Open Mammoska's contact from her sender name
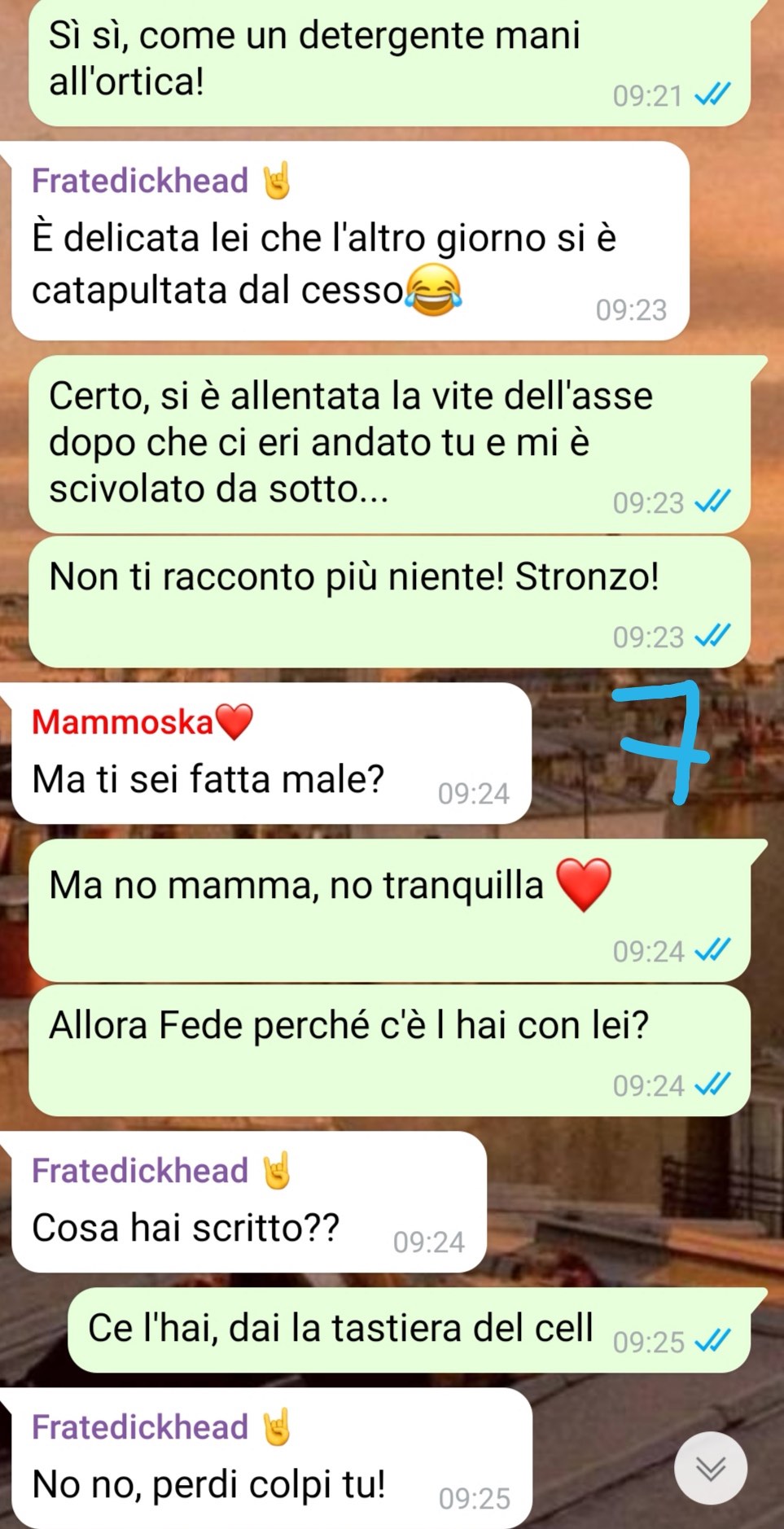 (x=122, y=722)
